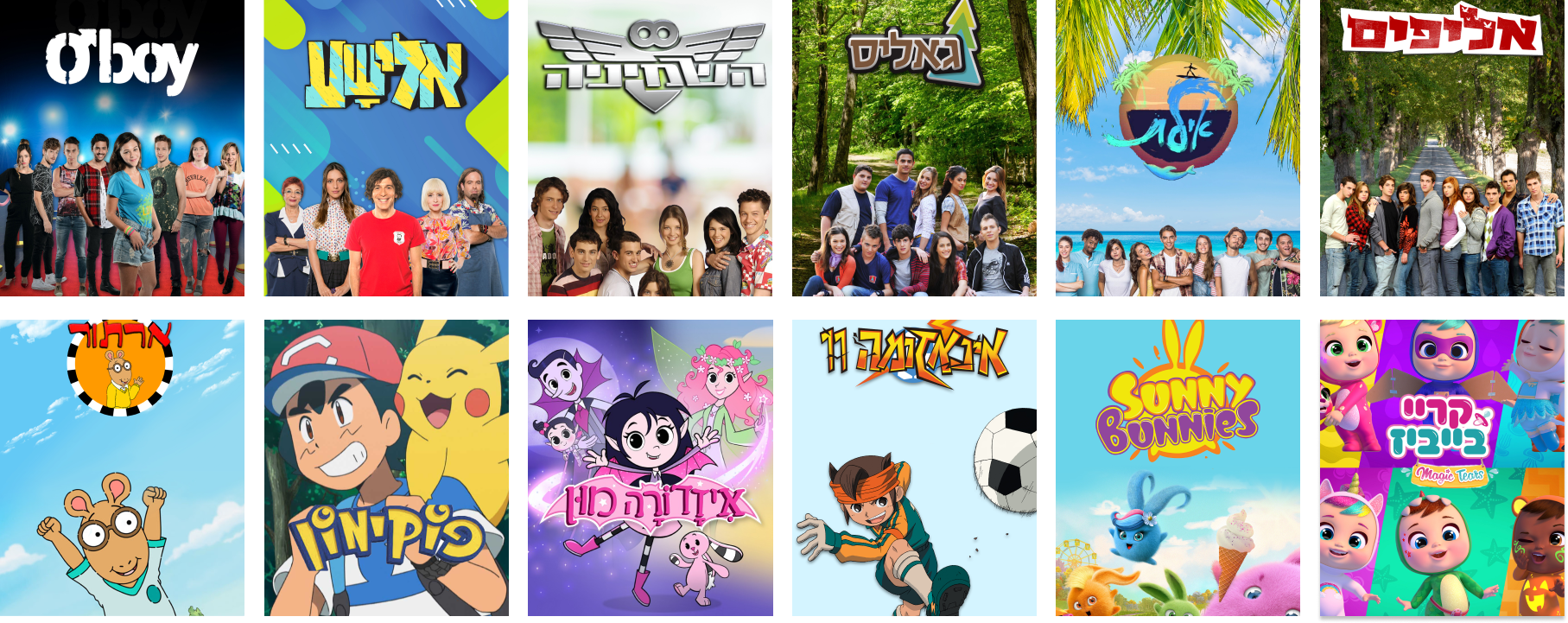Select the פוקימון show tile
The image size is (1568, 623).
click(x=386, y=467)
